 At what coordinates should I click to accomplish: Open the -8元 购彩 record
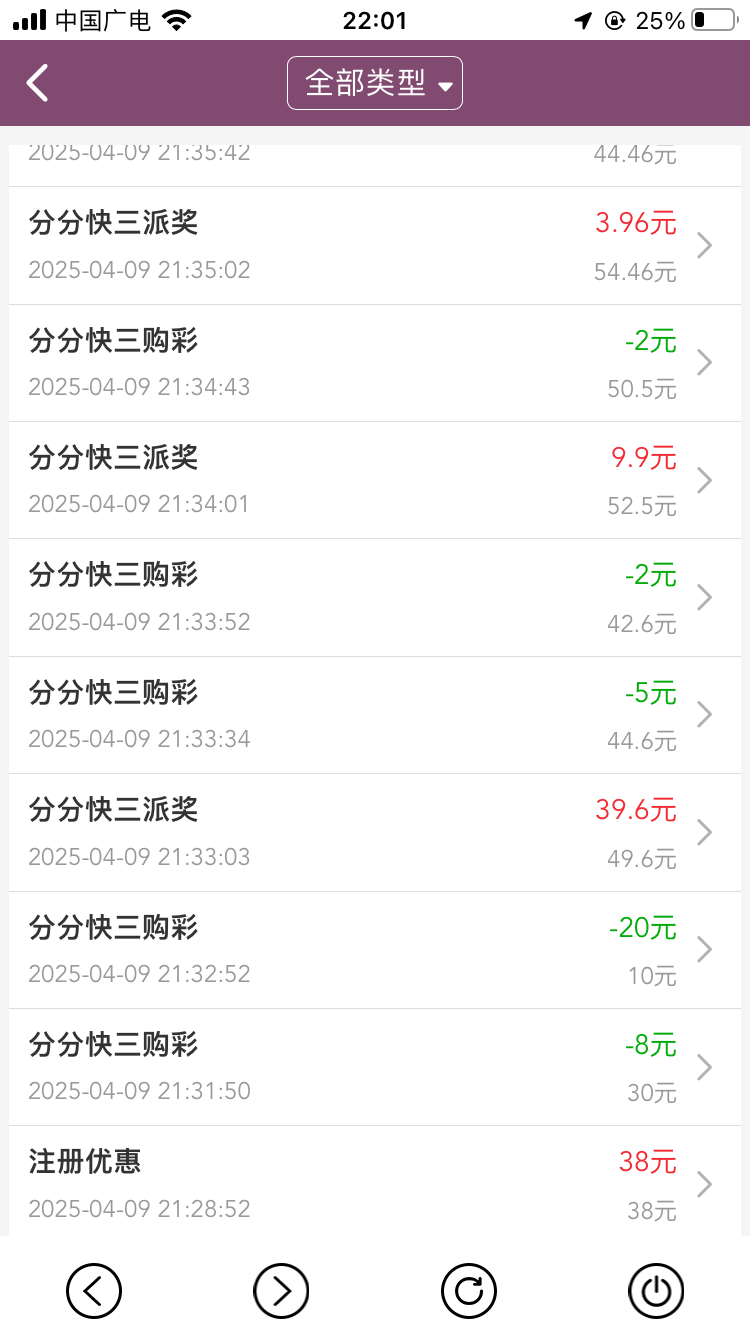click(374, 1067)
